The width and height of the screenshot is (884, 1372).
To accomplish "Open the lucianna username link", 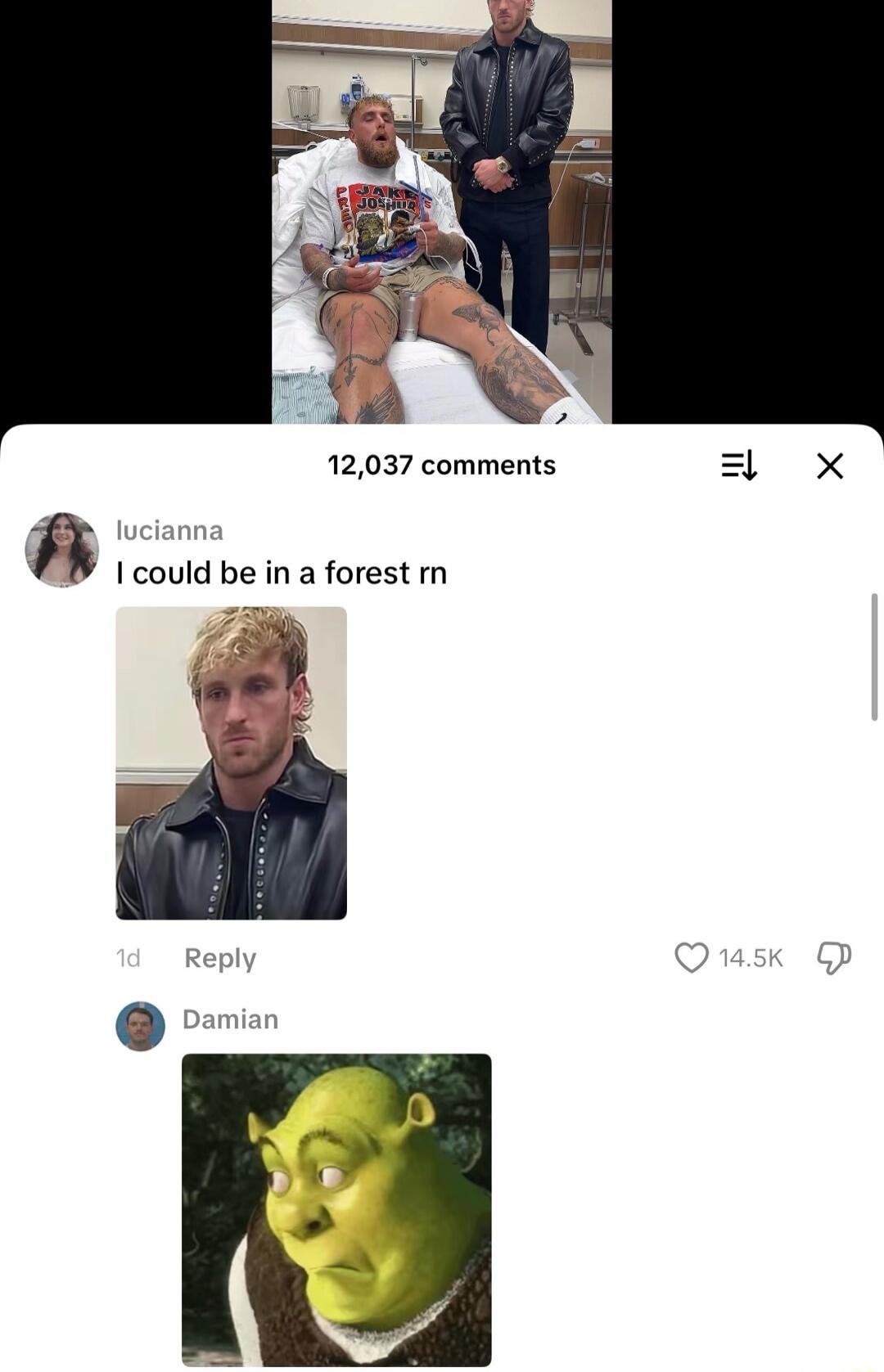I will click(x=169, y=530).
